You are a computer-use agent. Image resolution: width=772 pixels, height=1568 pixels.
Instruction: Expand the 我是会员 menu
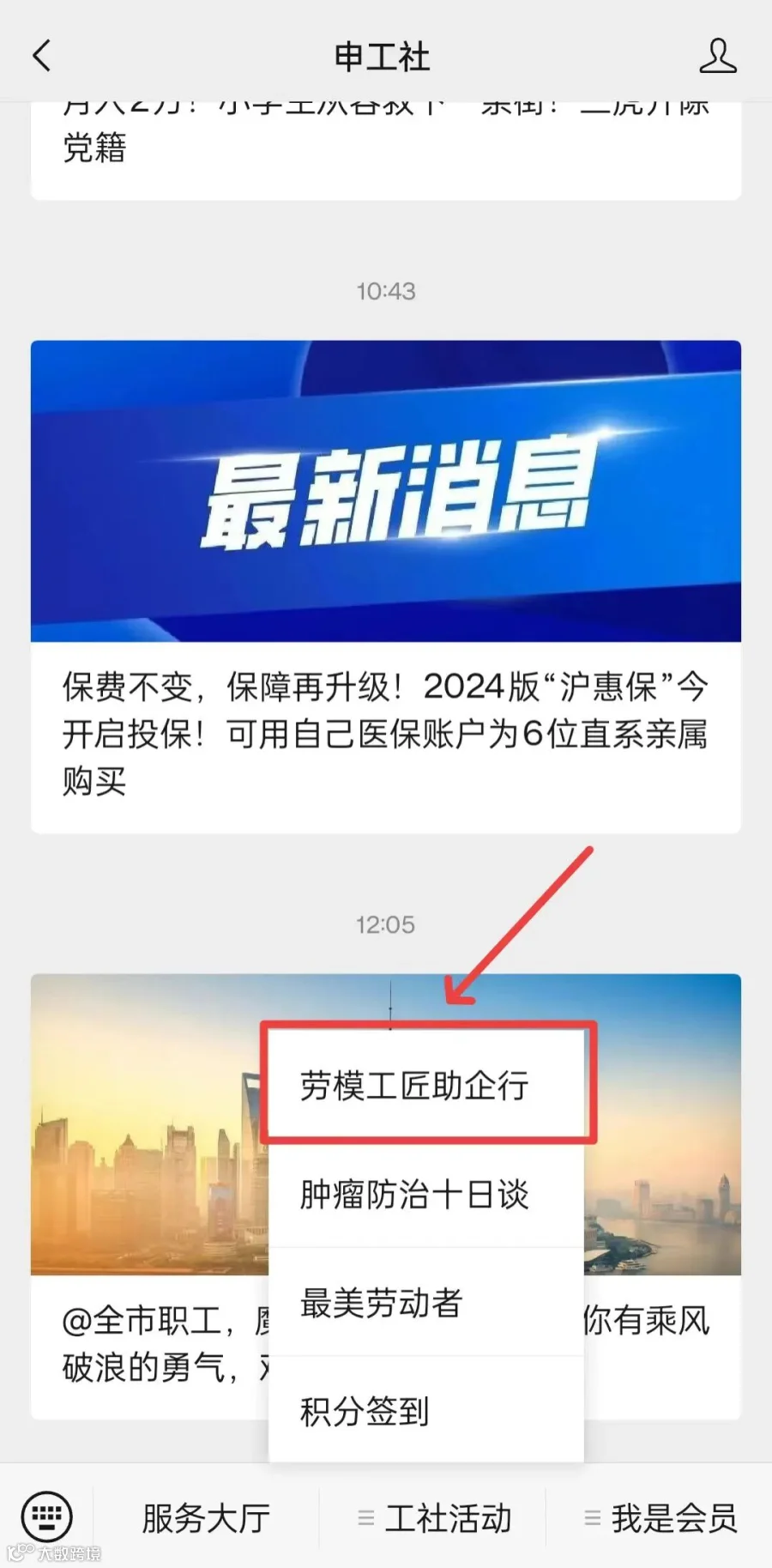pos(660,1517)
